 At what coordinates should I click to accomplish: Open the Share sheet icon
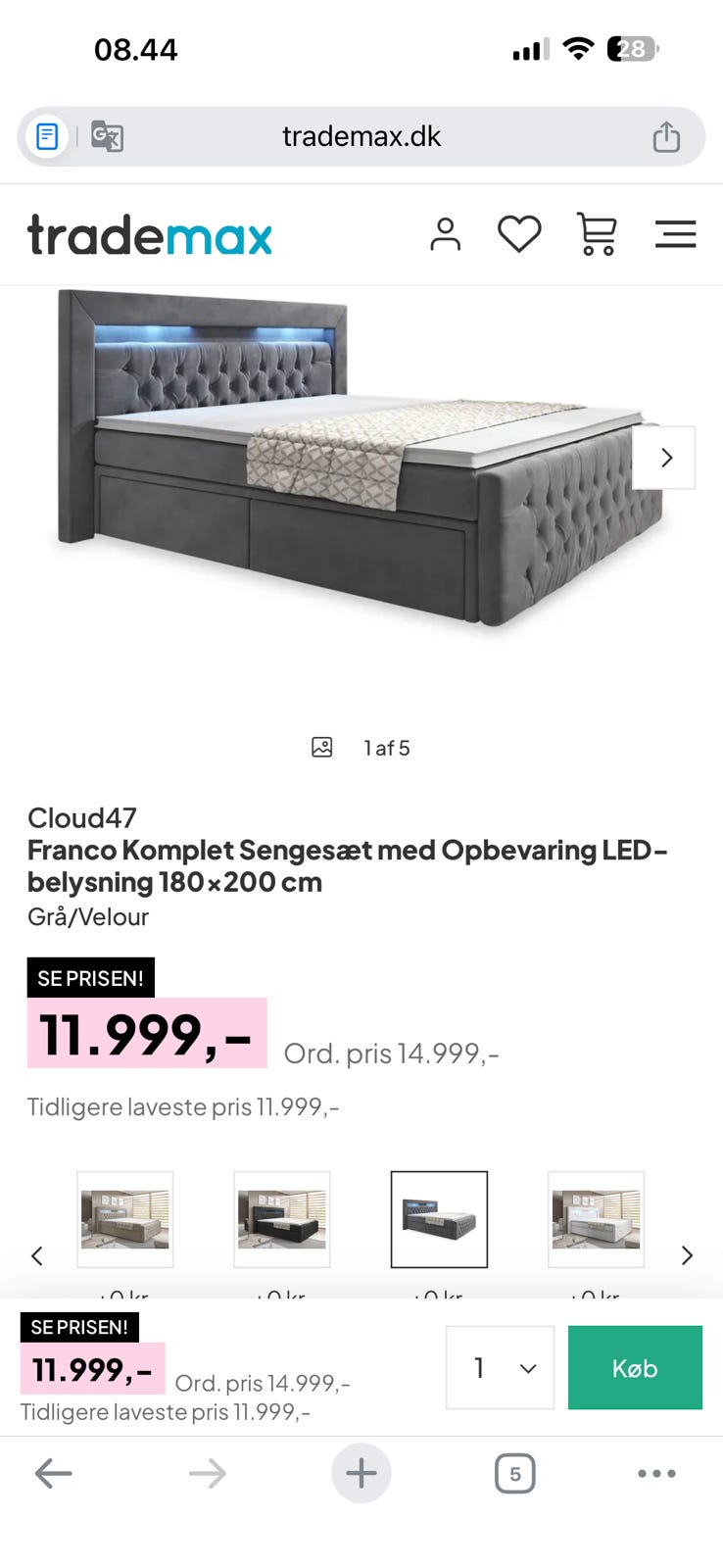(x=667, y=136)
